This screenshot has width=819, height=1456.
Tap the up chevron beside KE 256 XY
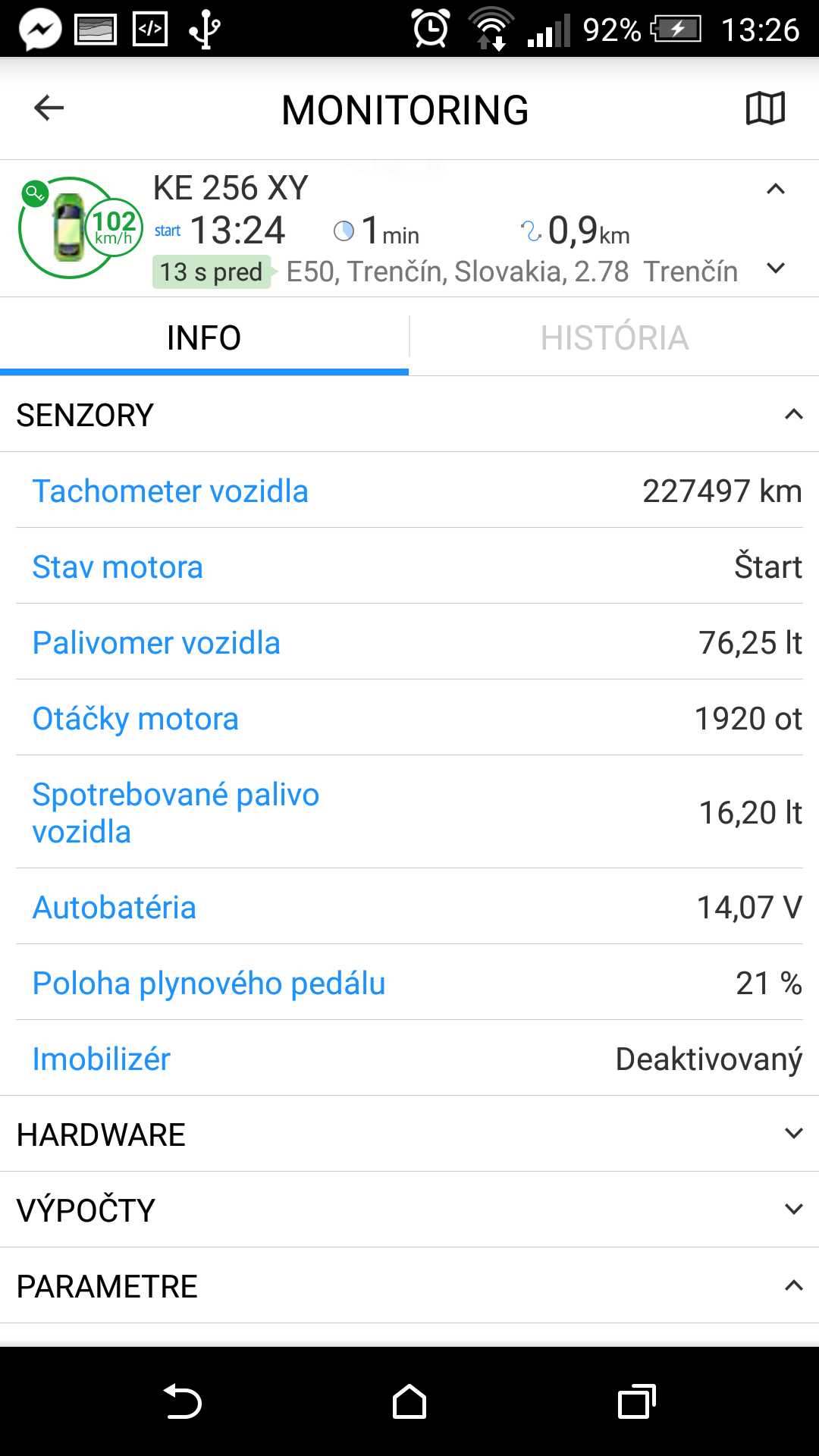[775, 189]
